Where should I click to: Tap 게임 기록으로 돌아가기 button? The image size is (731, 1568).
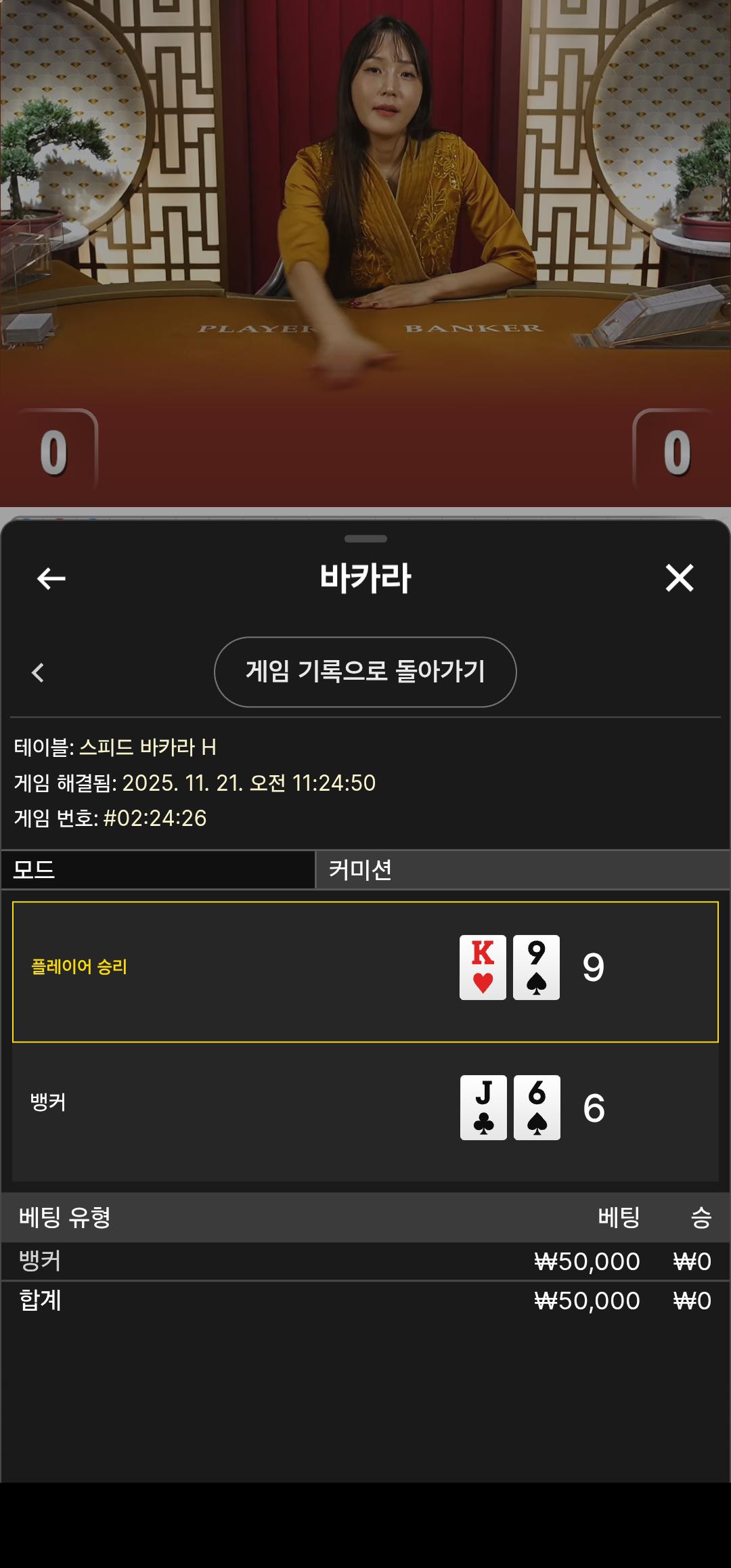(x=365, y=672)
